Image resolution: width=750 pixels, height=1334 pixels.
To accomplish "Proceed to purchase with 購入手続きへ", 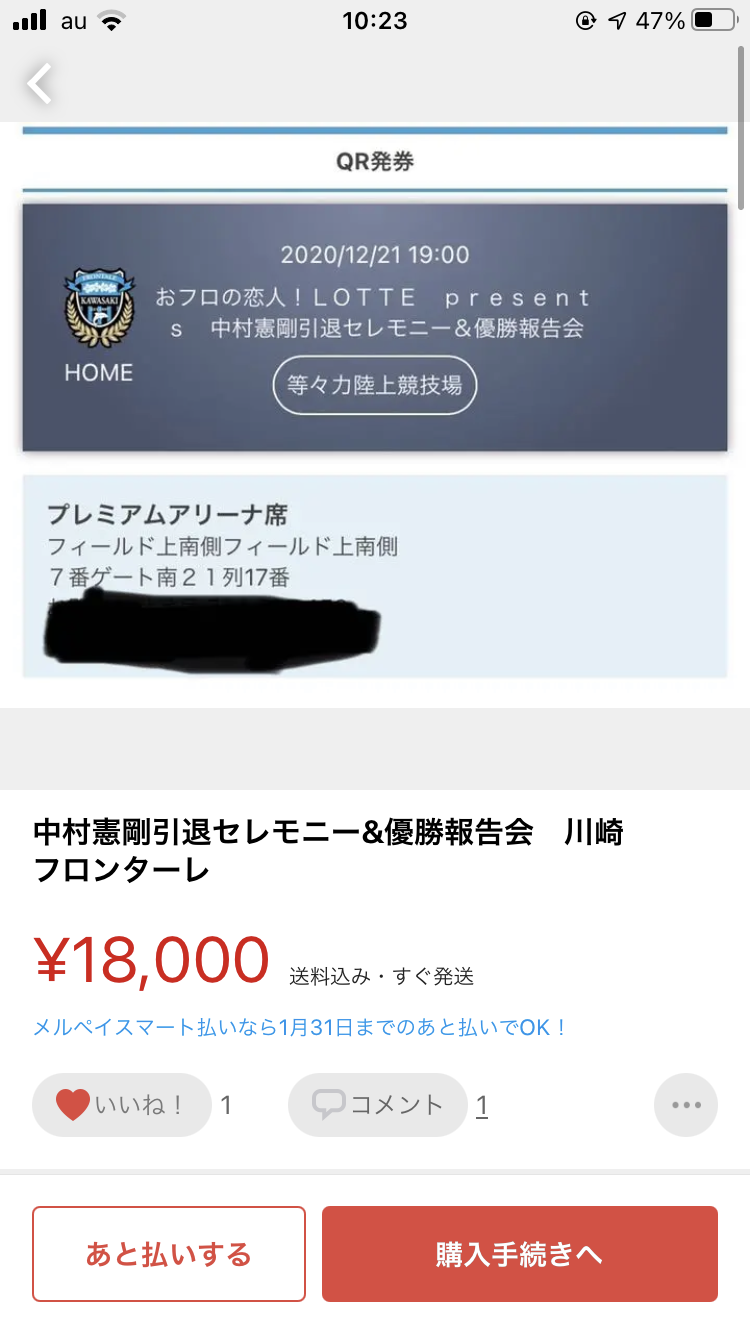I will pyautogui.click(x=520, y=1254).
